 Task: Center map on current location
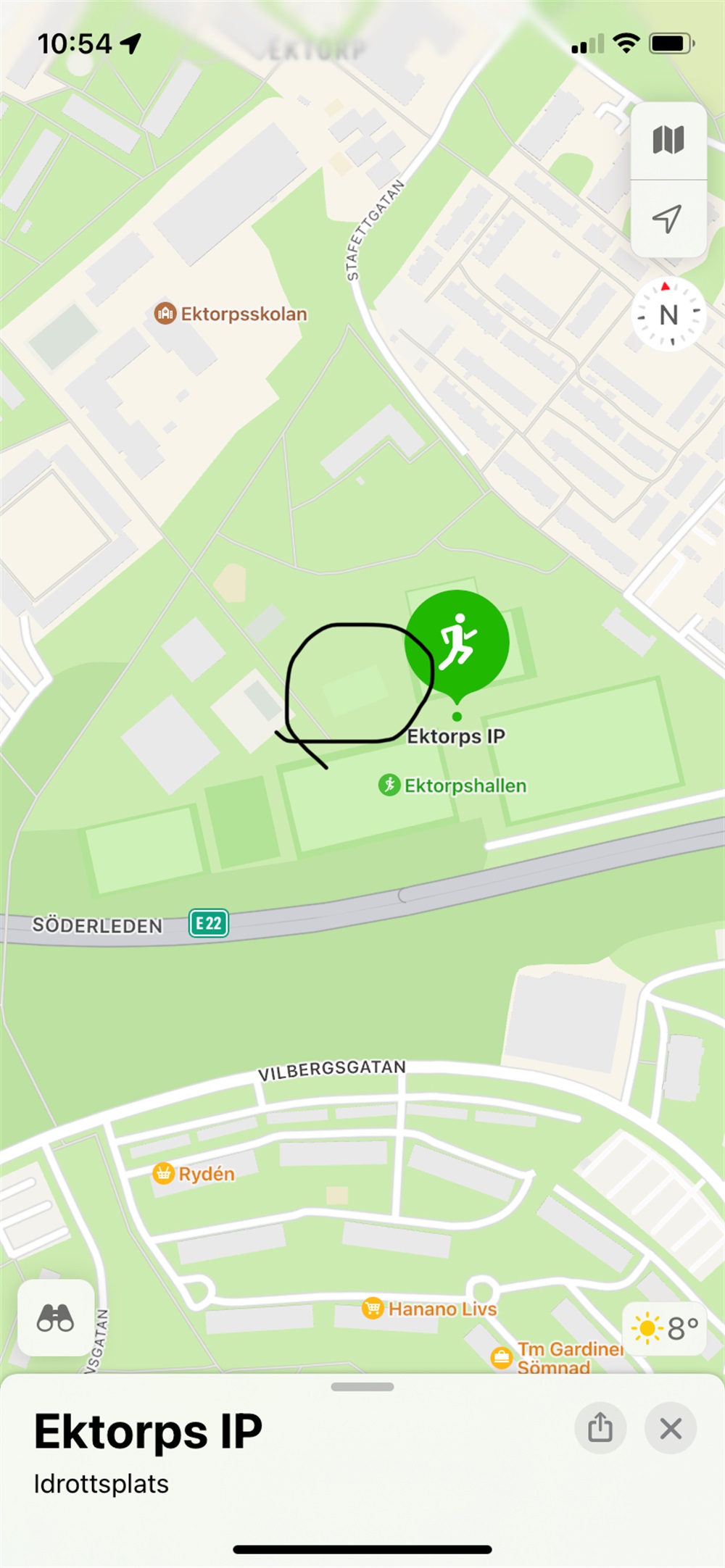pyautogui.click(x=668, y=219)
